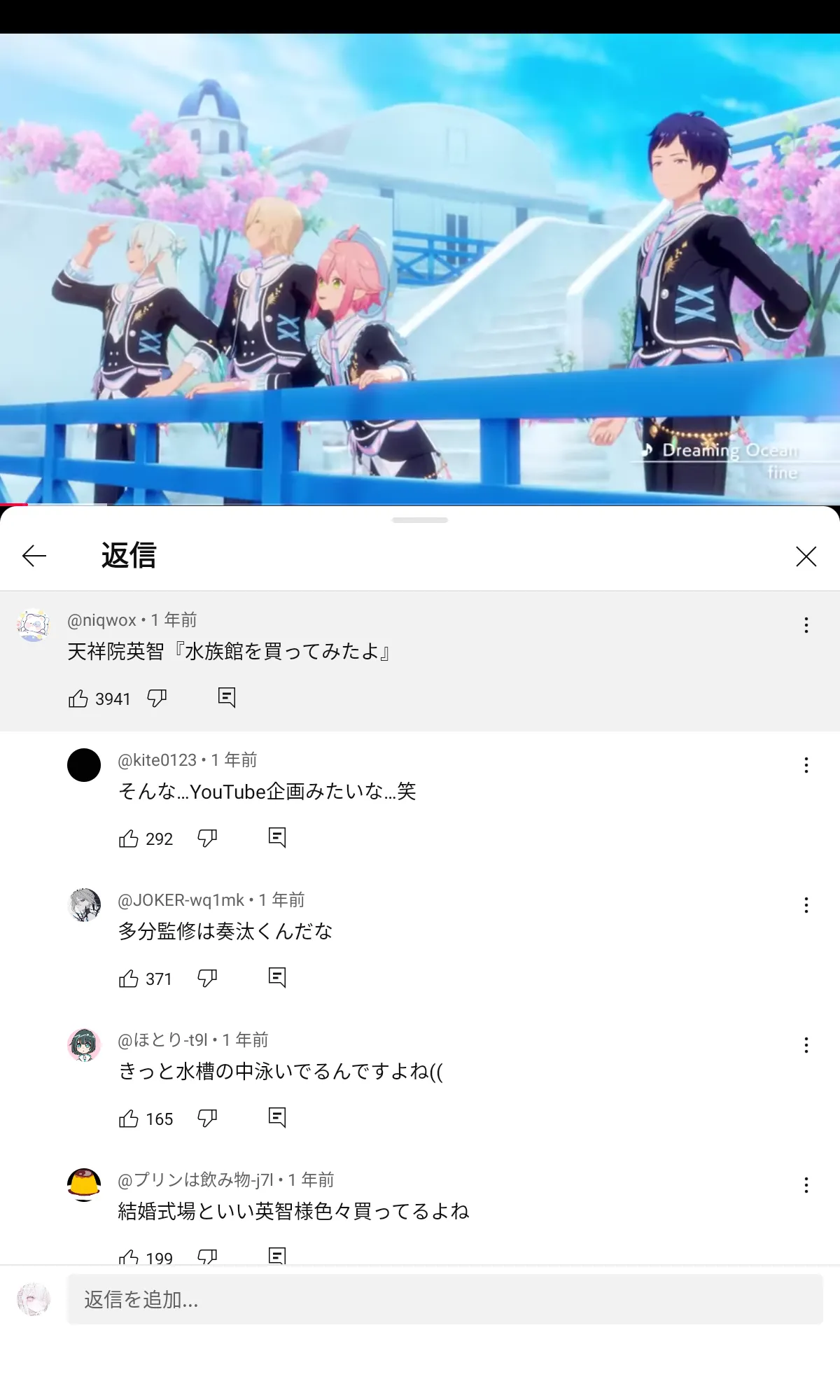This screenshot has height=1400, width=840.
Task: Open the overflow menu on @プリンは飲み物-j7l's reply
Action: [806, 1185]
